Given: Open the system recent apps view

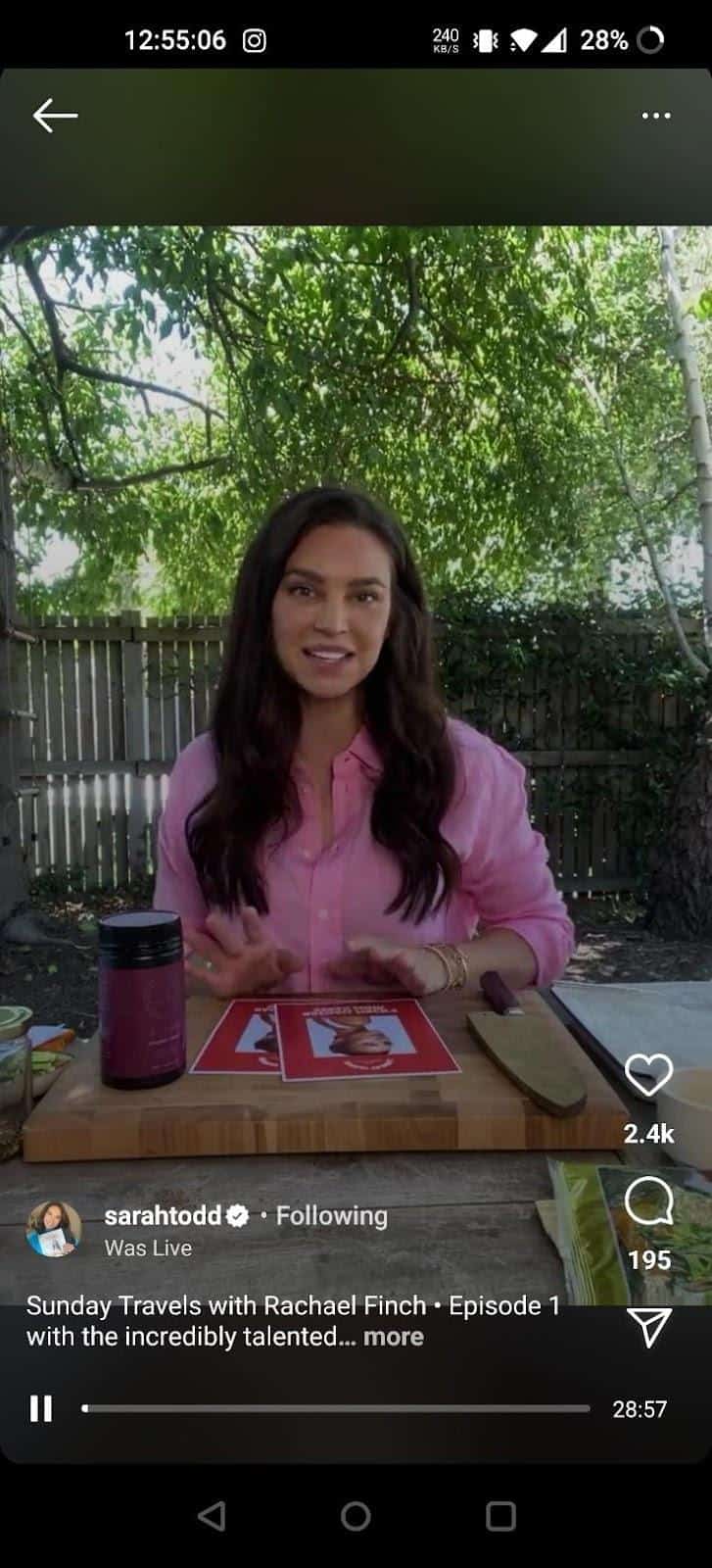Looking at the screenshot, I should [x=500, y=1516].
